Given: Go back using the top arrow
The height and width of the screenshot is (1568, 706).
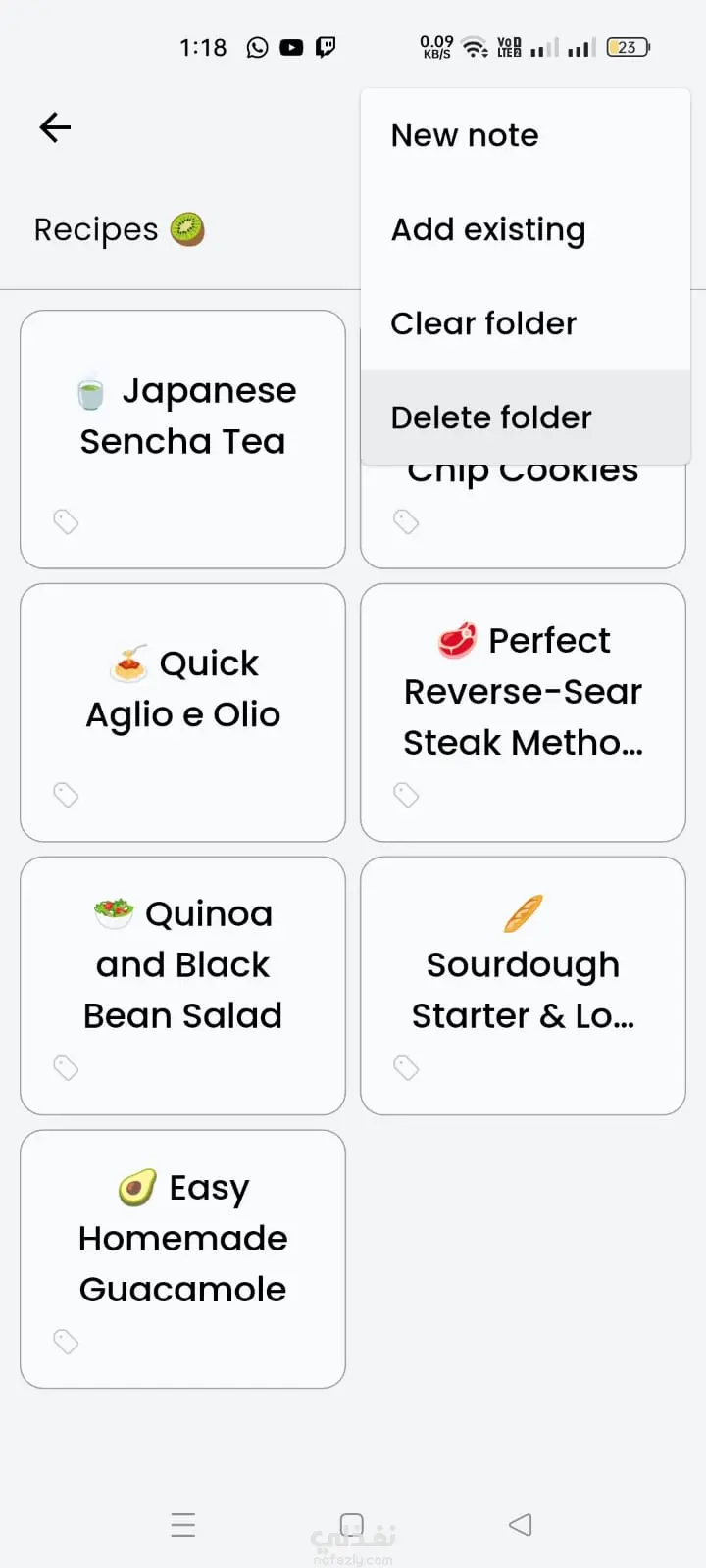Looking at the screenshot, I should pos(55,127).
